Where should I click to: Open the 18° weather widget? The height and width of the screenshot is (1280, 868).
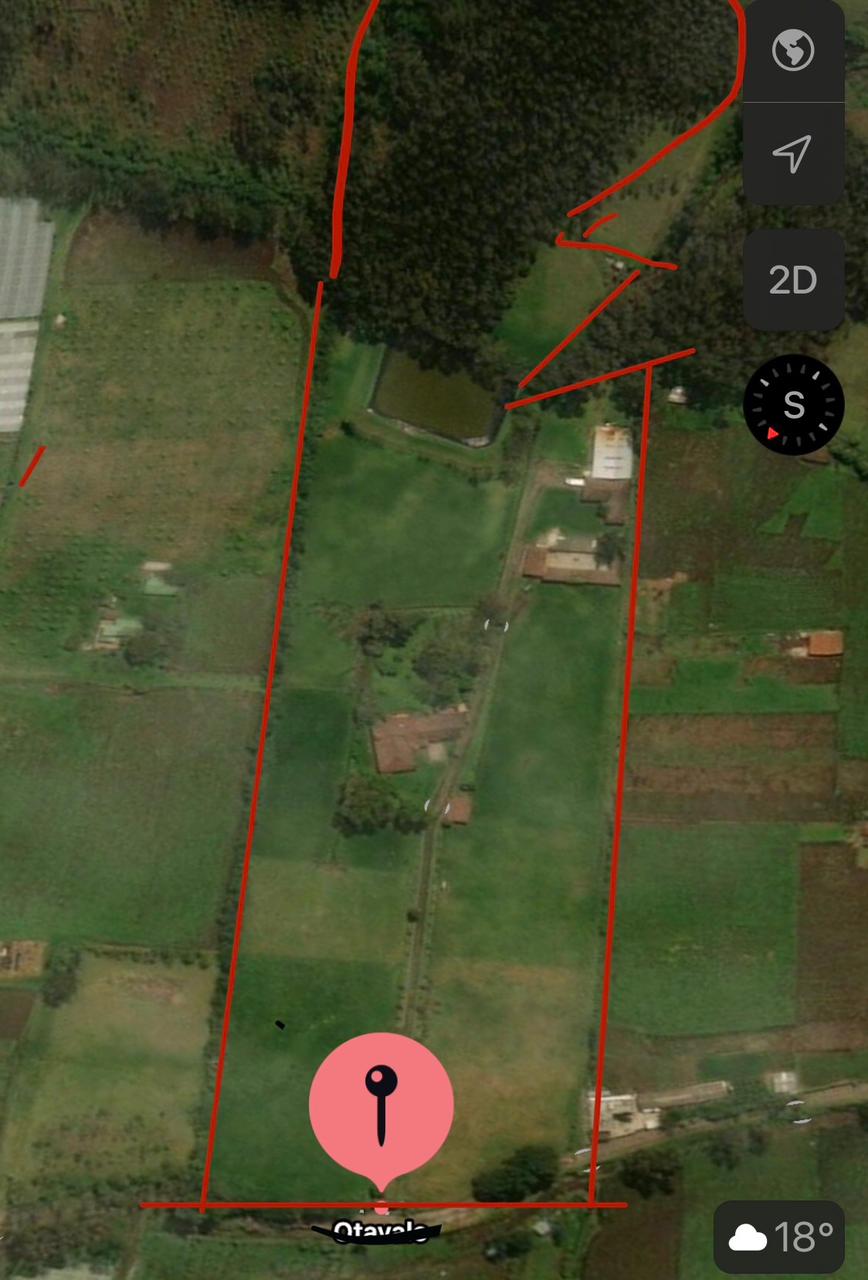779,1237
